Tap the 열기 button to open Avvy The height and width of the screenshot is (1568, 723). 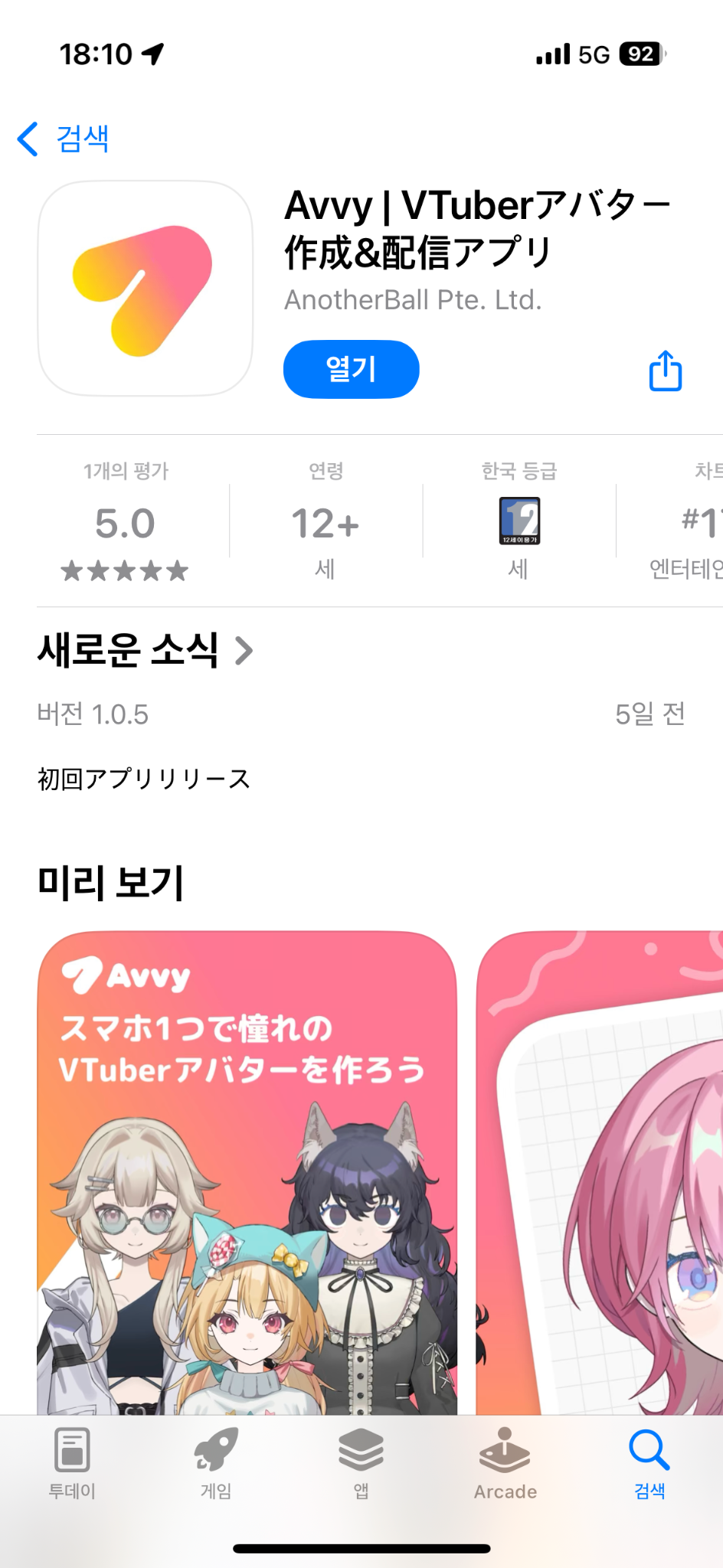(x=351, y=369)
